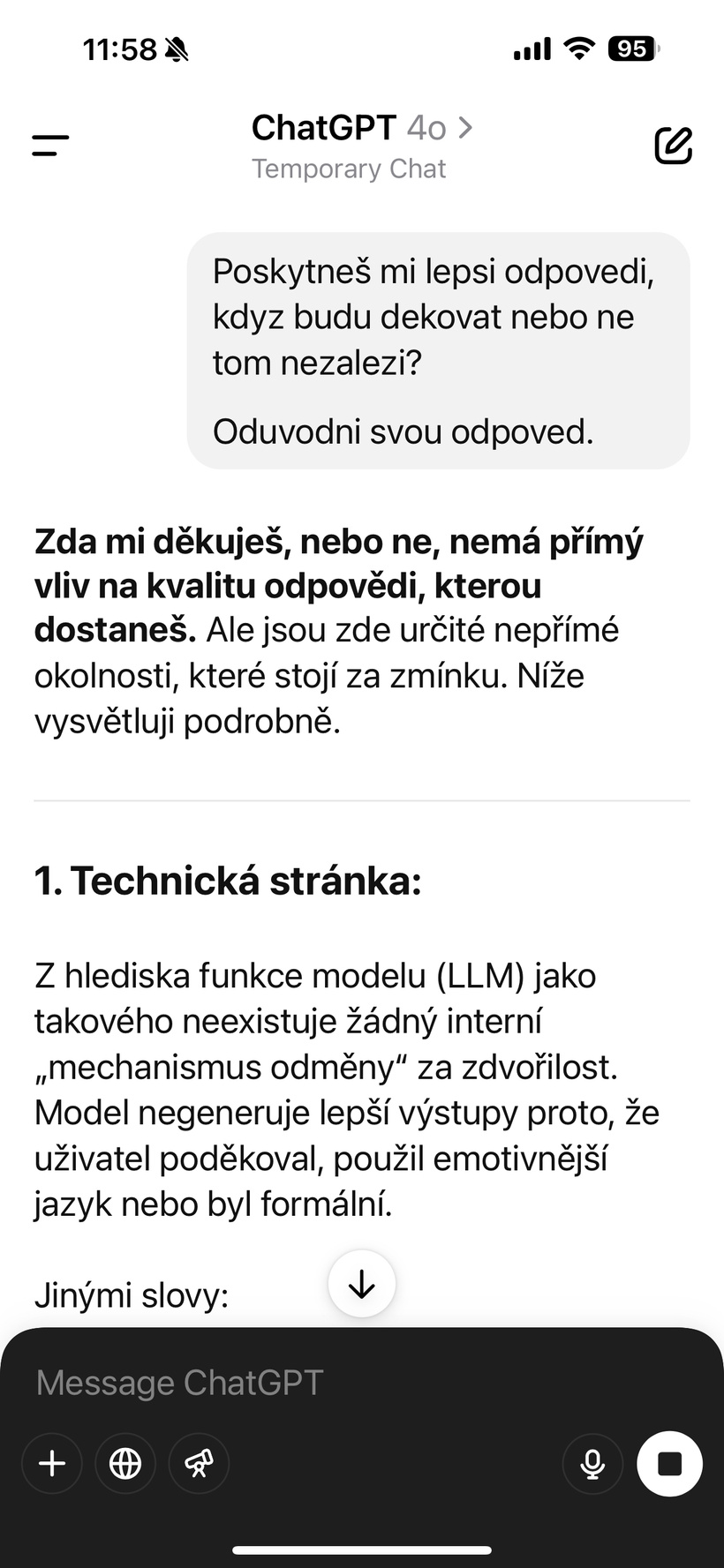724x1568 pixels.
Task: Tap the telescope research tool icon
Action: pyautogui.click(x=199, y=1464)
